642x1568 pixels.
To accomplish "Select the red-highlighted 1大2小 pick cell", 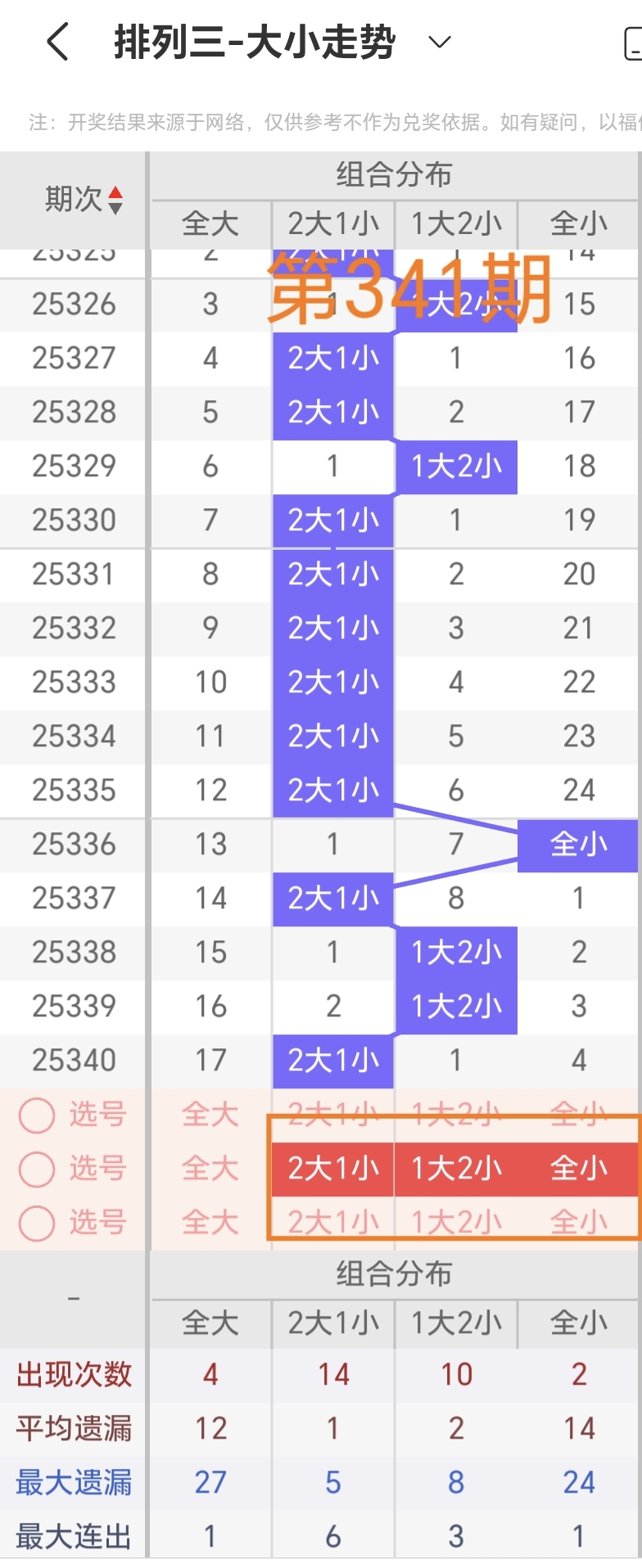I will click(456, 1169).
